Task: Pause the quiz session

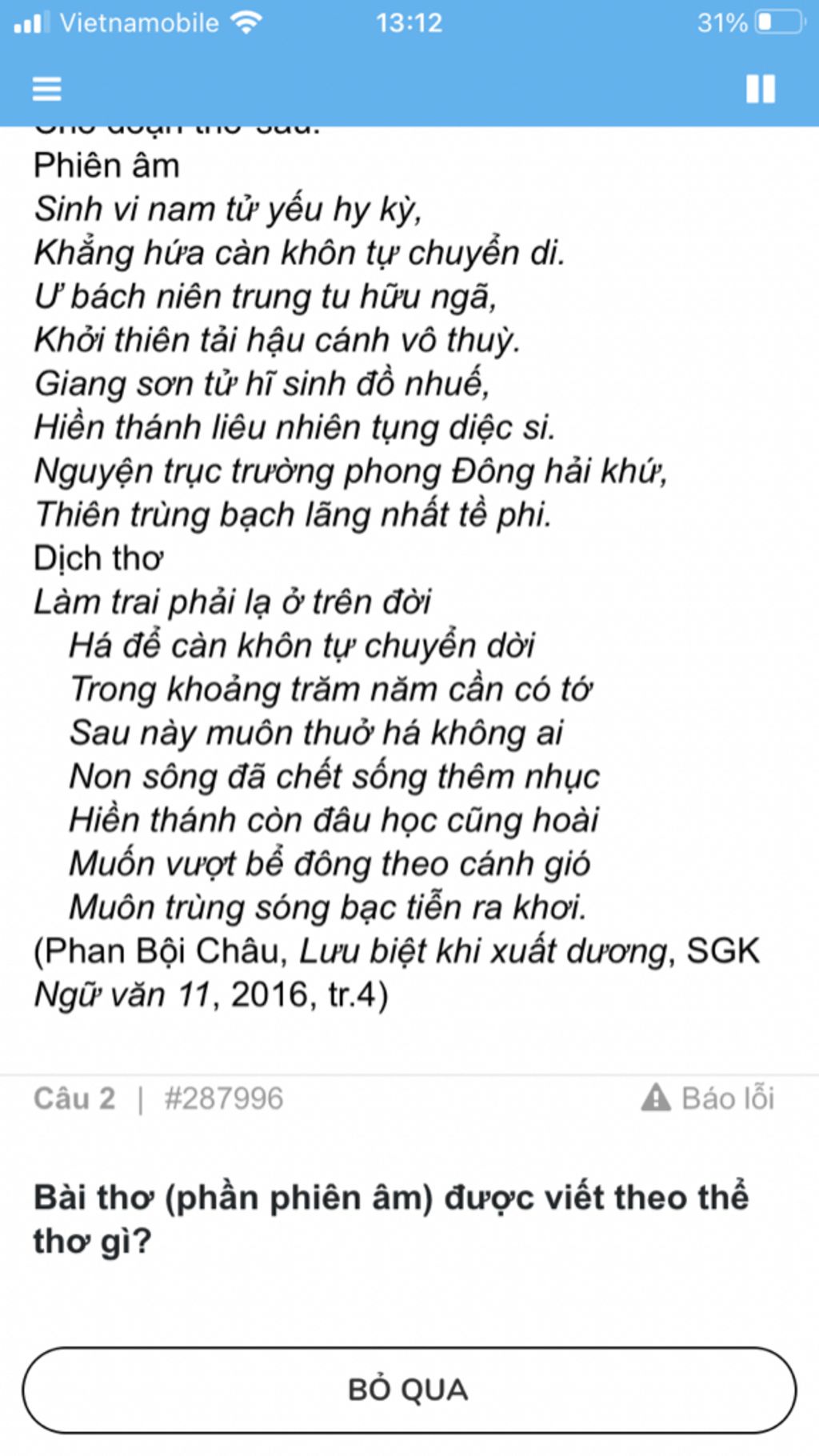Action: [760, 88]
